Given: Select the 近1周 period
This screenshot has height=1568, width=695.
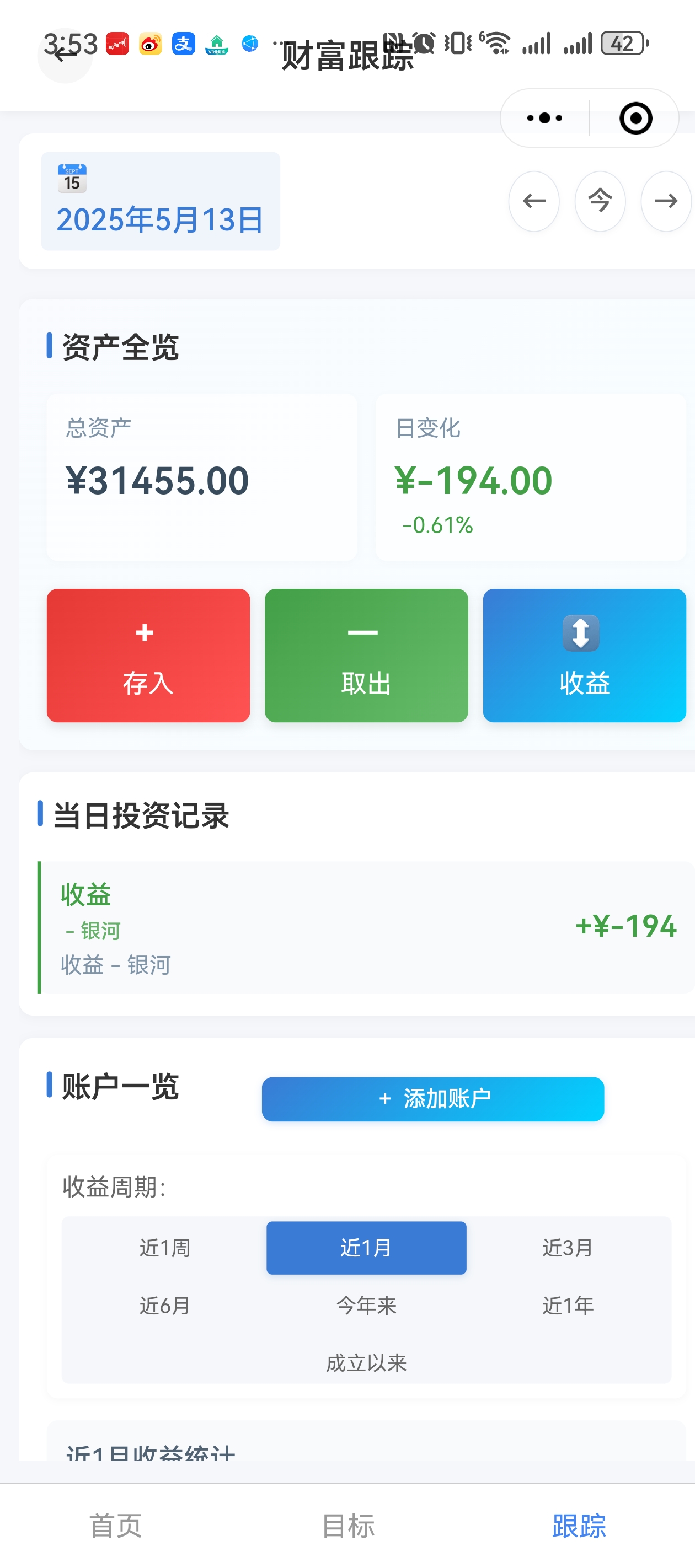Looking at the screenshot, I should coord(164,1247).
